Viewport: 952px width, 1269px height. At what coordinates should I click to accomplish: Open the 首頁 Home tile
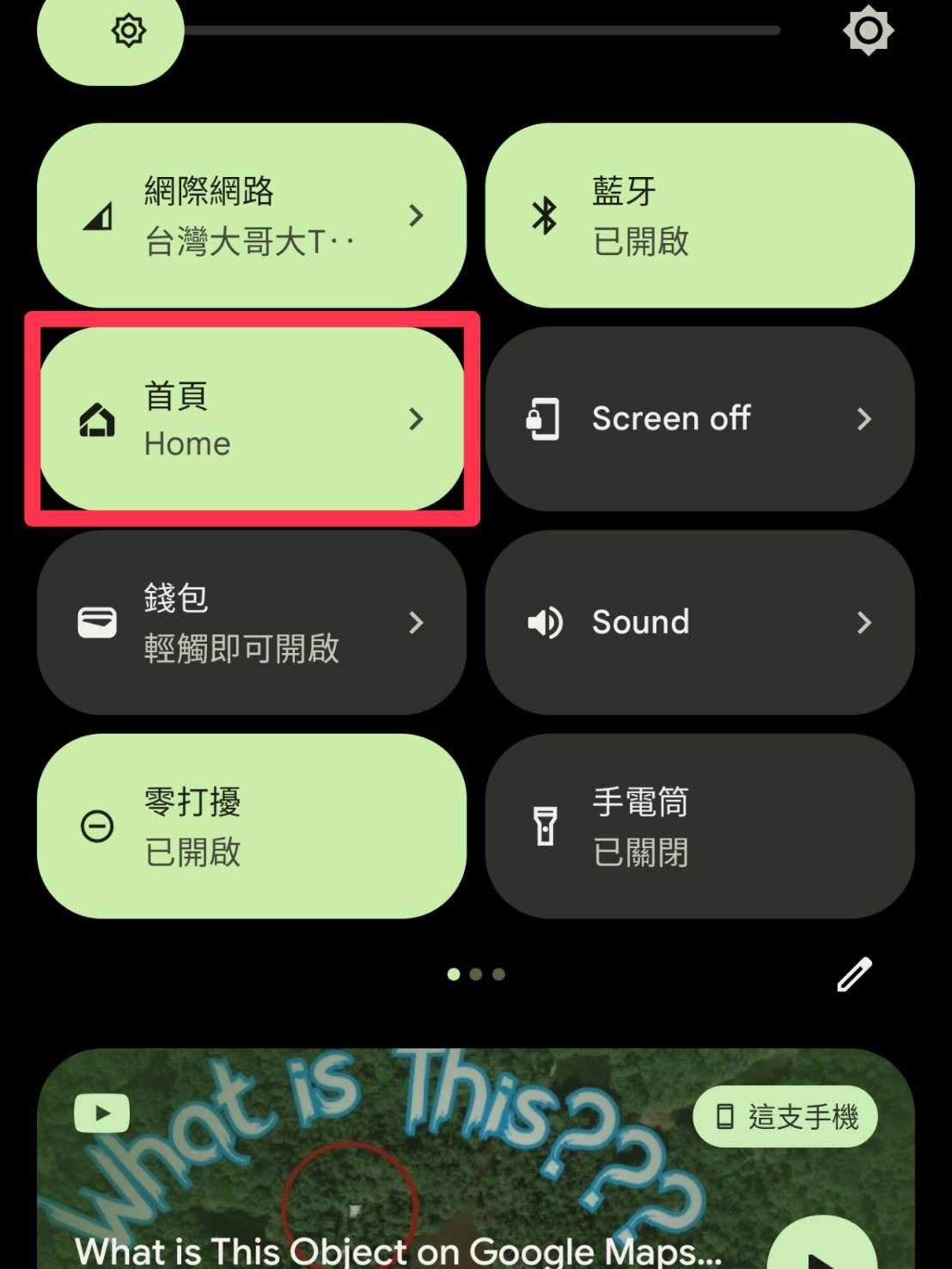tap(251, 418)
